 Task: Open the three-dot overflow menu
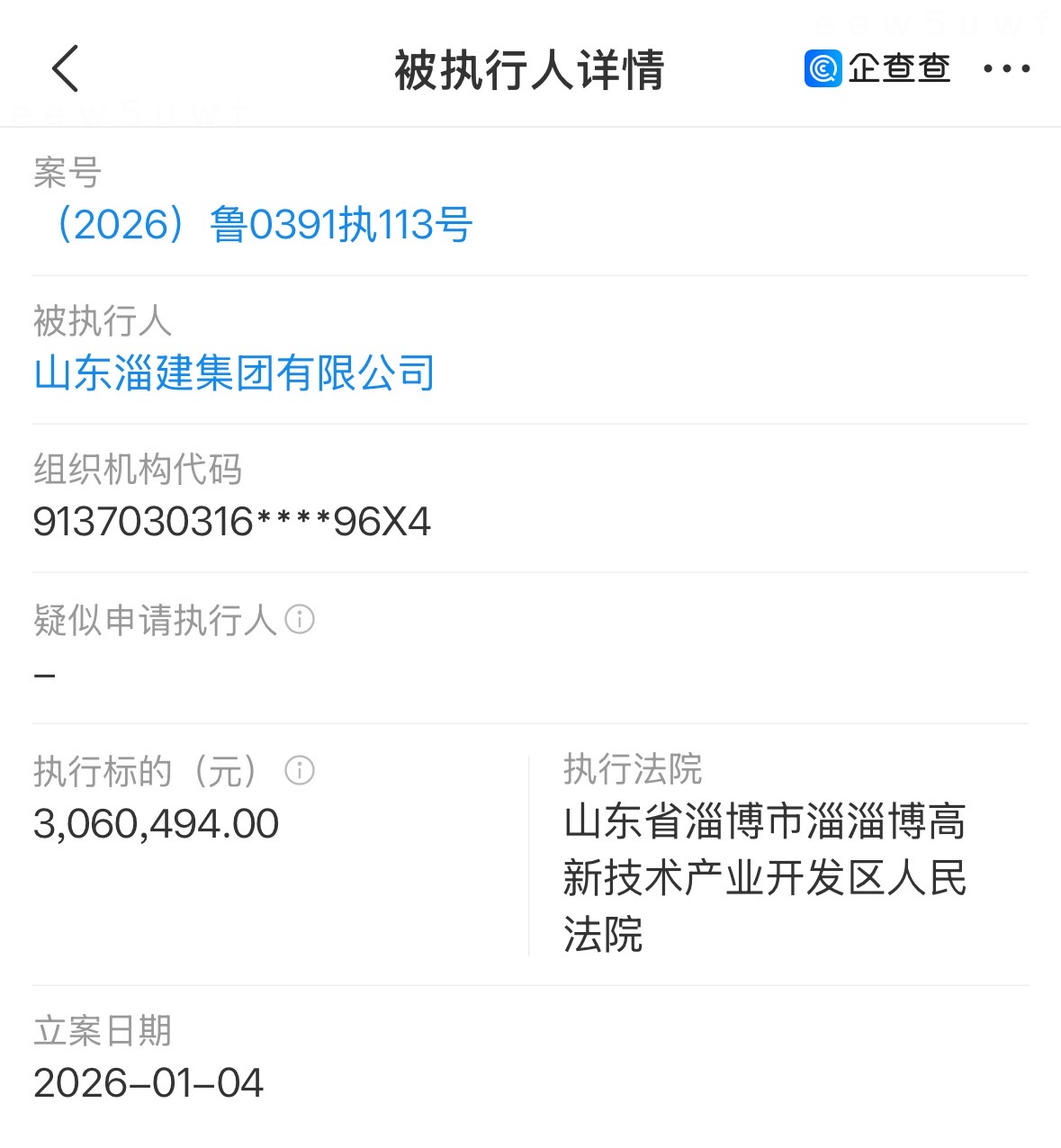[1006, 69]
